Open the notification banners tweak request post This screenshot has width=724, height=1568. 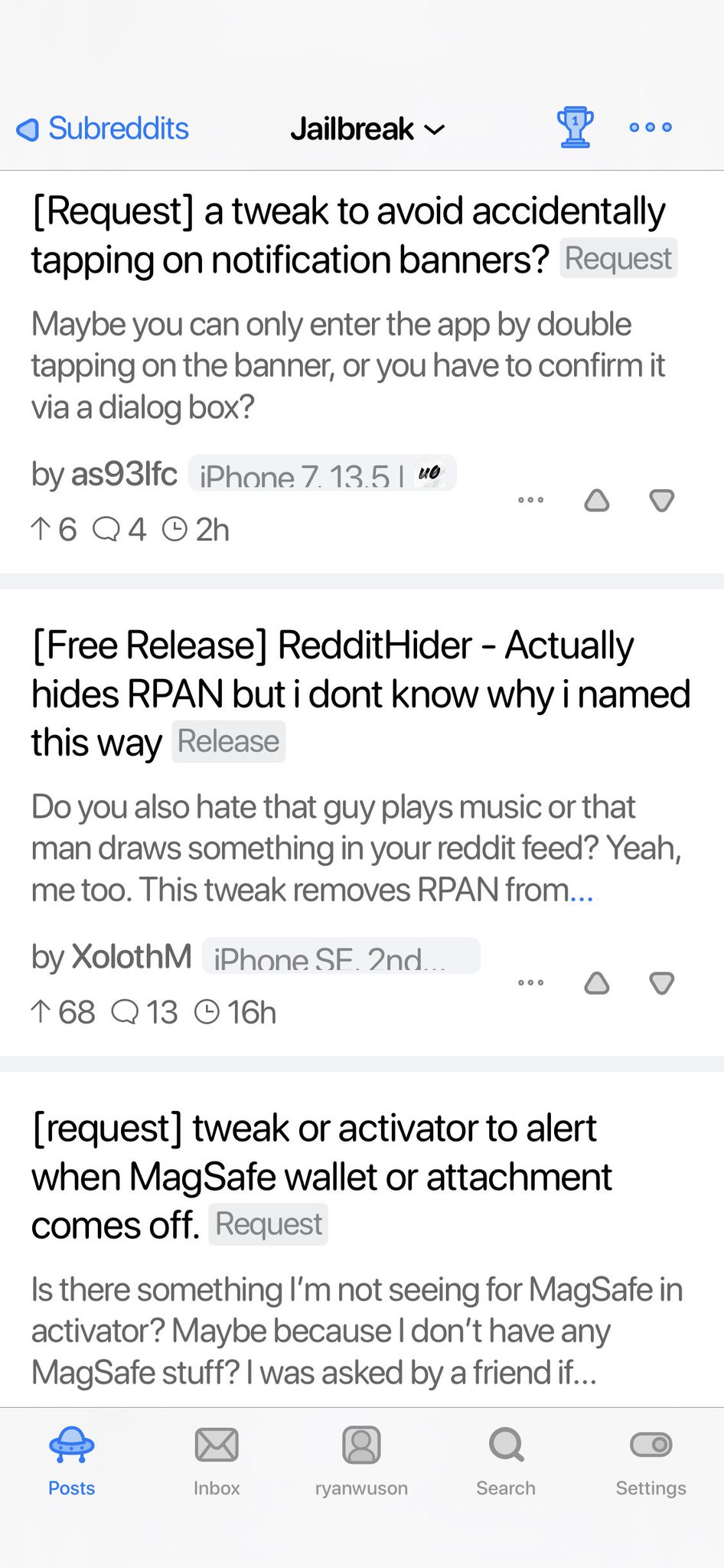click(x=348, y=234)
